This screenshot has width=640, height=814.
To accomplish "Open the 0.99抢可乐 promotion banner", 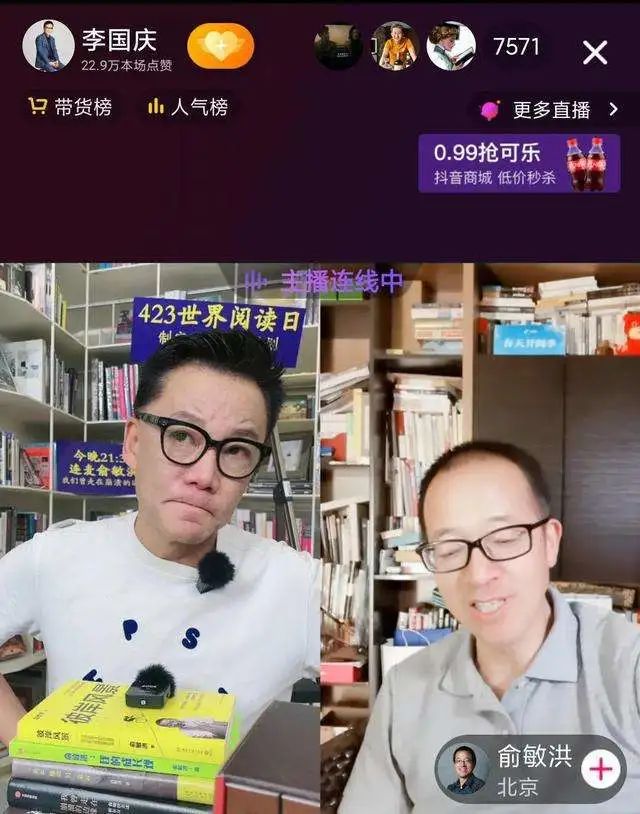I will [518, 163].
